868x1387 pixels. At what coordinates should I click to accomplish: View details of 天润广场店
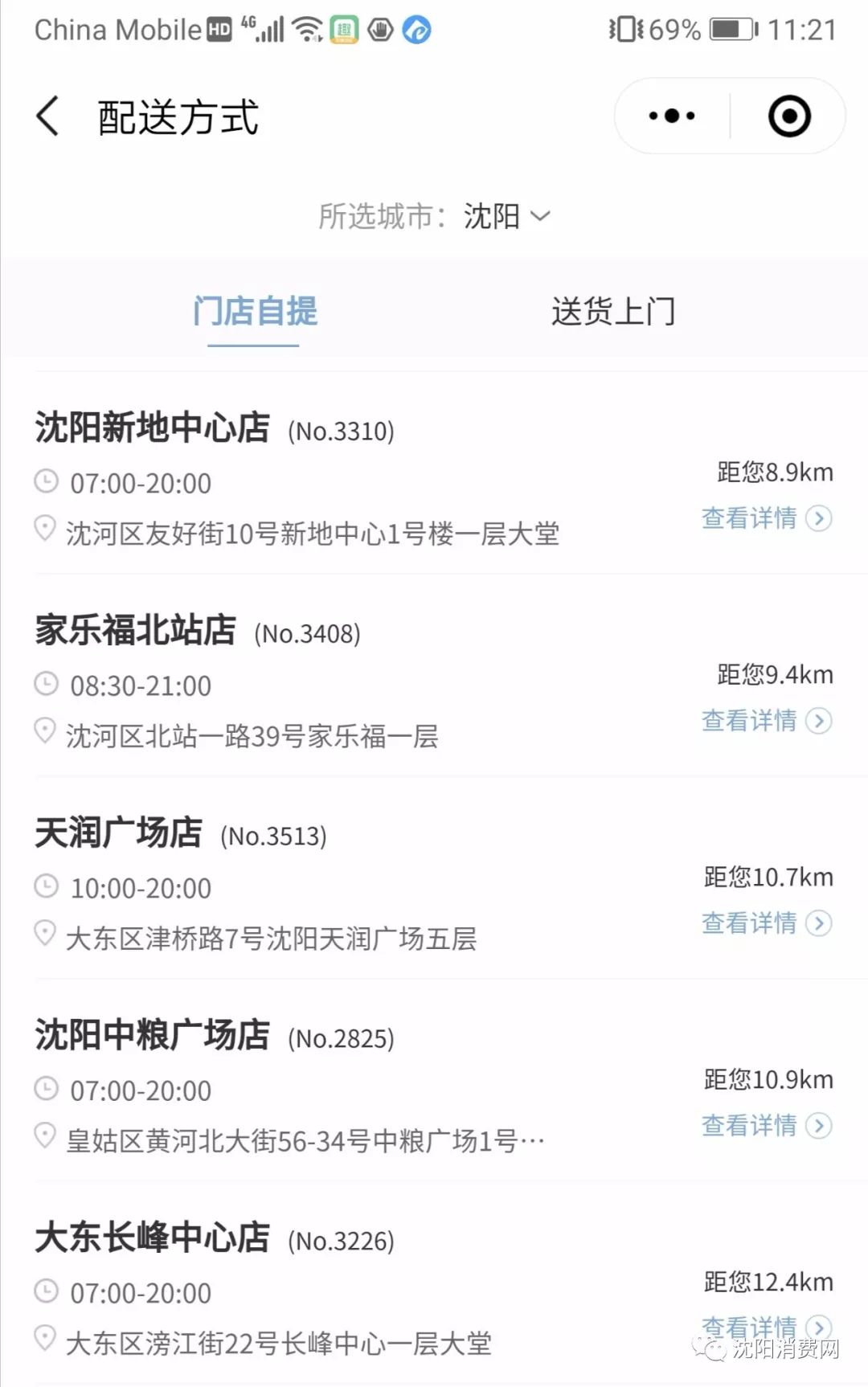tap(765, 923)
